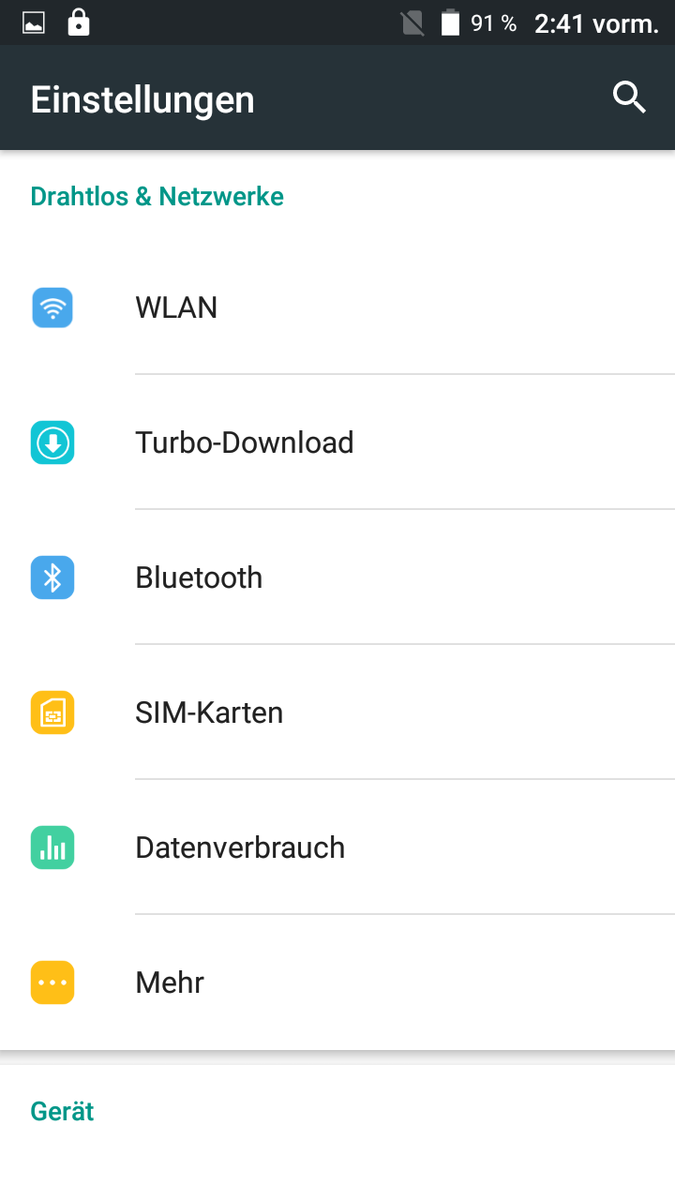Open WLAN settings
Image resolution: width=675 pixels, height=1200 pixels.
point(337,308)
